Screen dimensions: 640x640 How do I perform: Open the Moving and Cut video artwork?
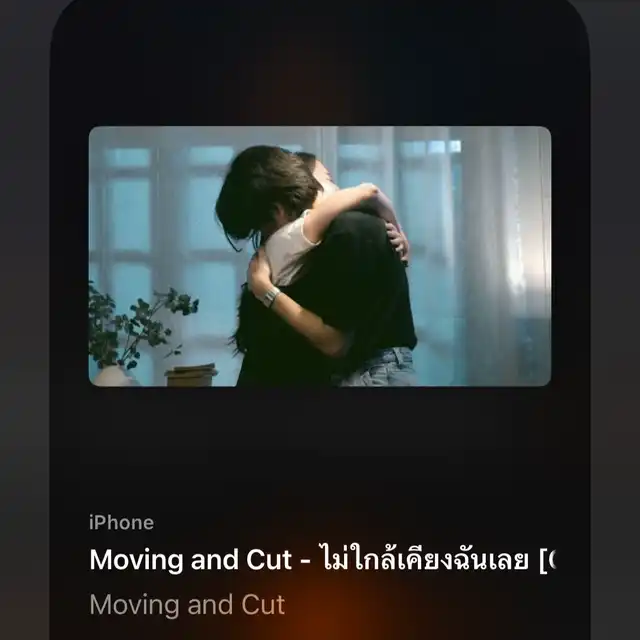click(320, 256)
